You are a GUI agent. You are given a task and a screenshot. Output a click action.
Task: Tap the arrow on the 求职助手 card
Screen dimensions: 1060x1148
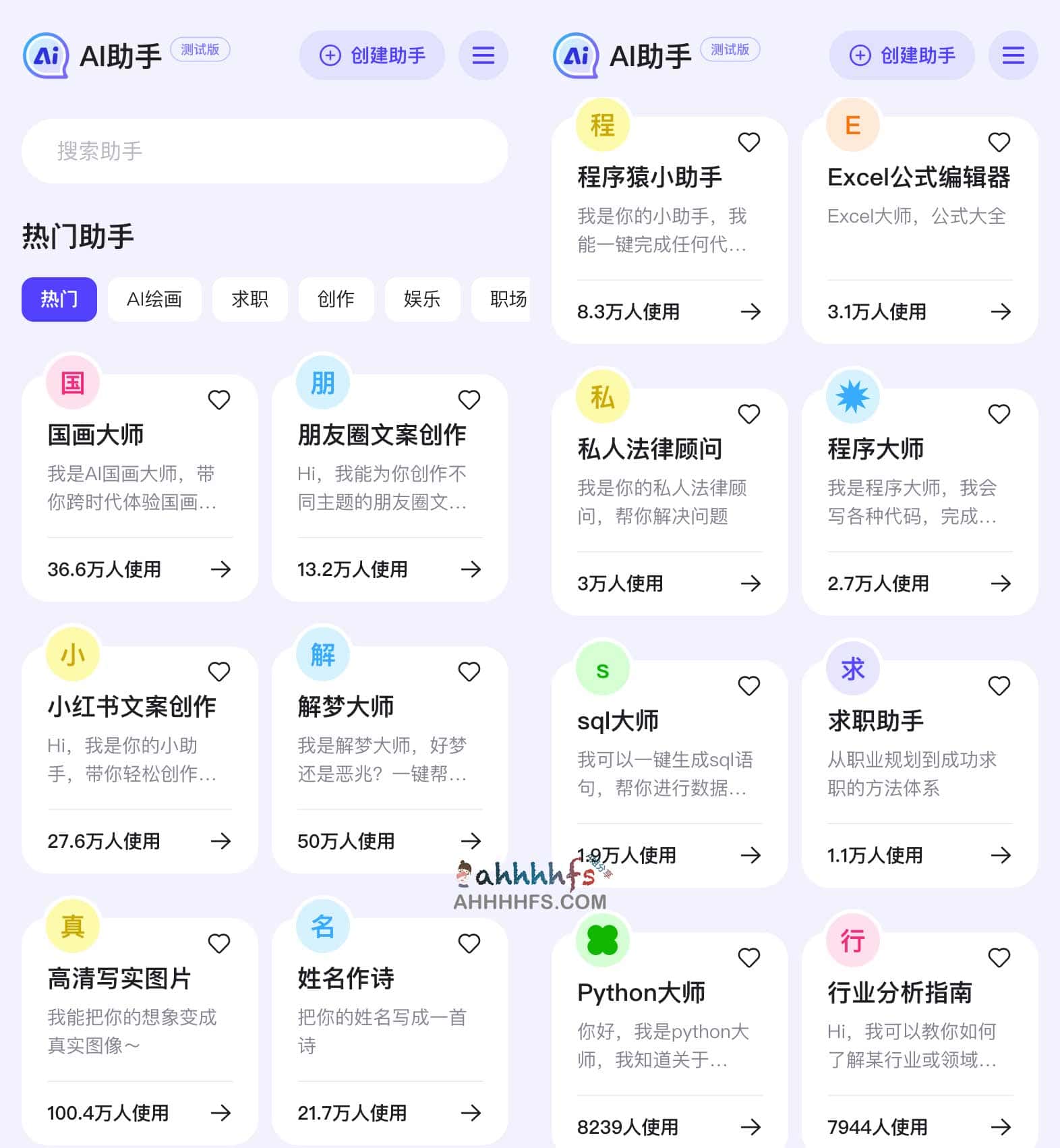click(1001, 855)
